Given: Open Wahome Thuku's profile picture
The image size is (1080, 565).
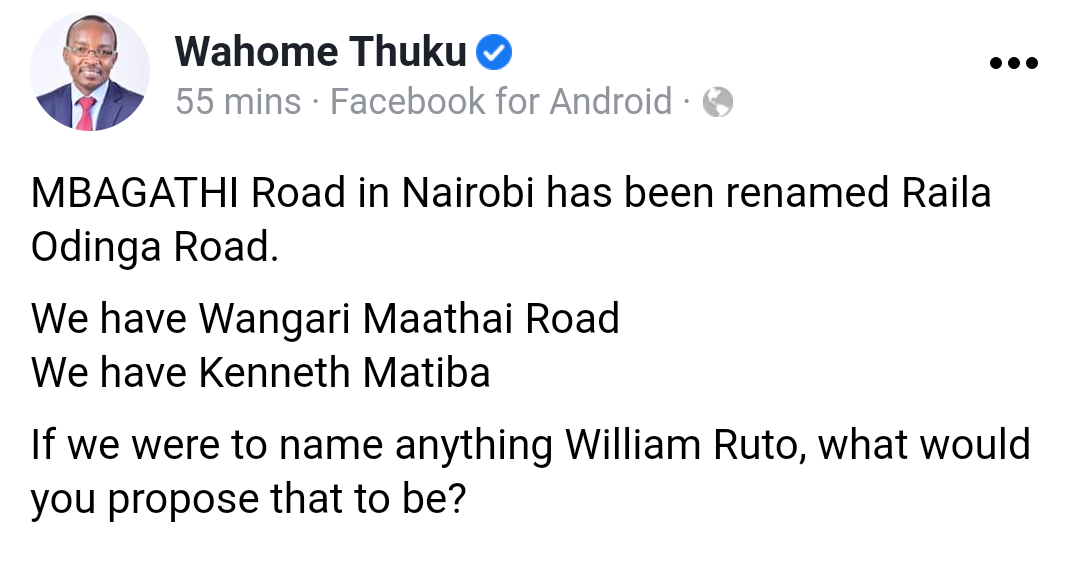Looking at the screenshot, I should 89,73.
